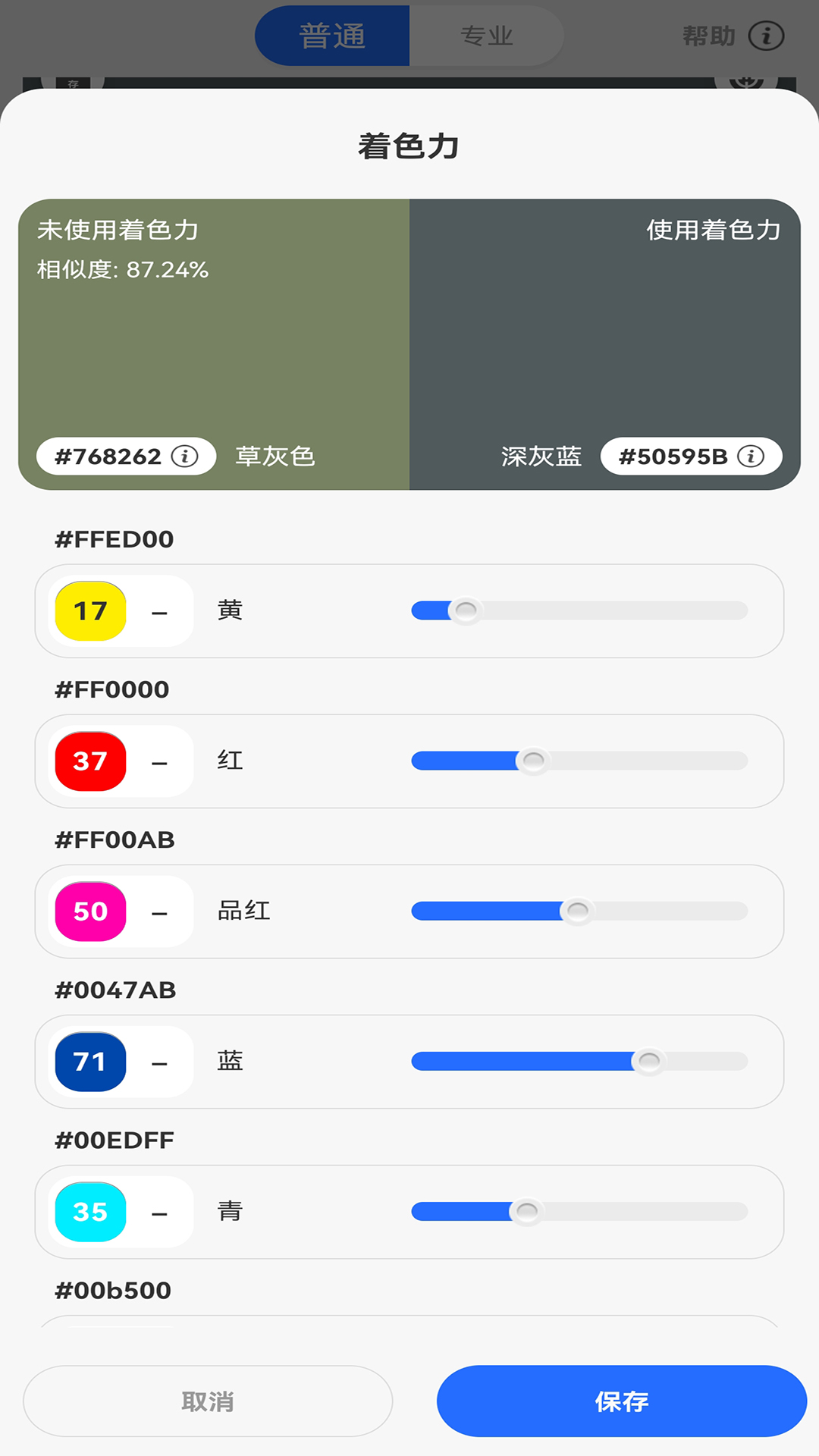Decrease the 青 pigment value with minus

coord(160,1212)
